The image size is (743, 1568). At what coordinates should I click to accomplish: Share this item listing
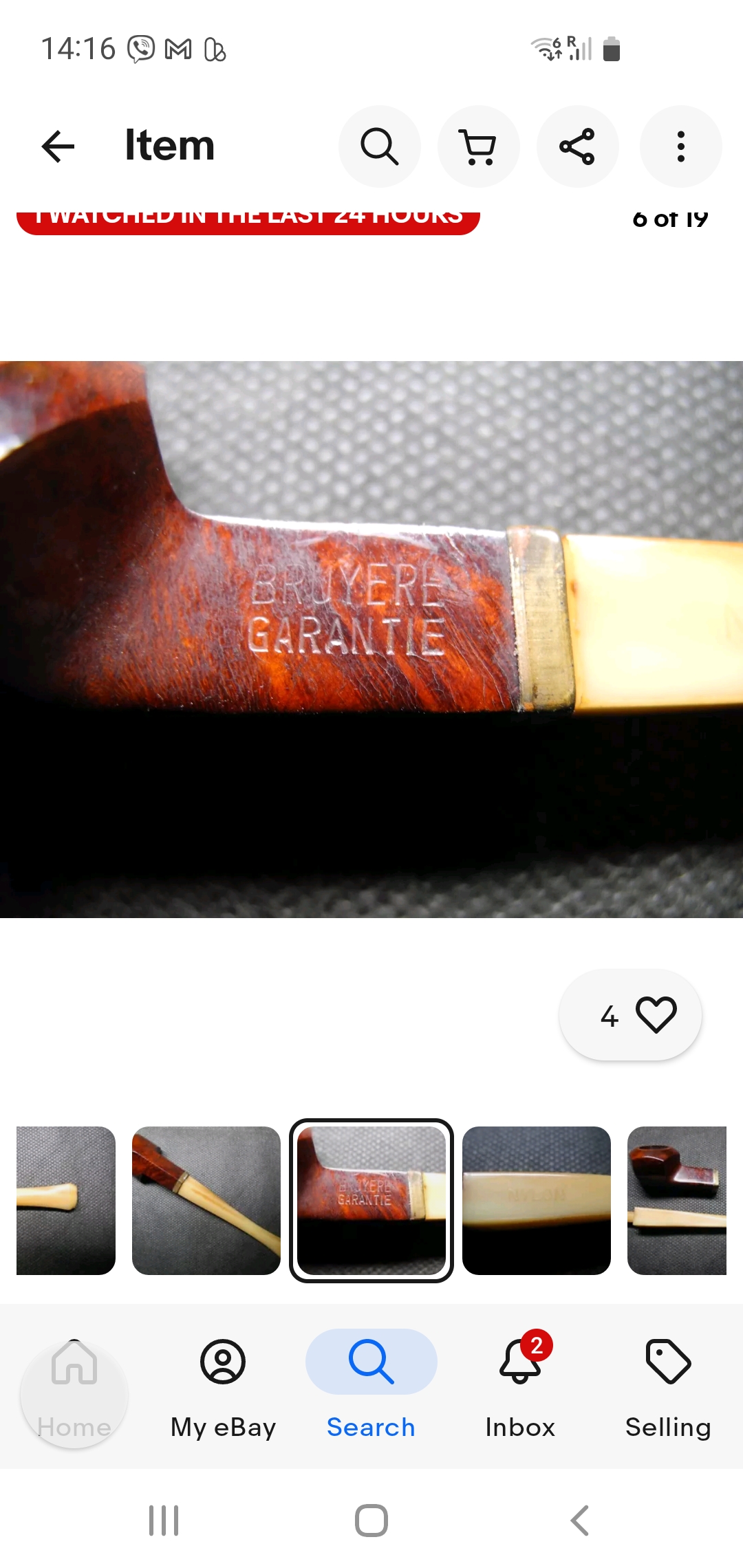(x=577, y=146)
